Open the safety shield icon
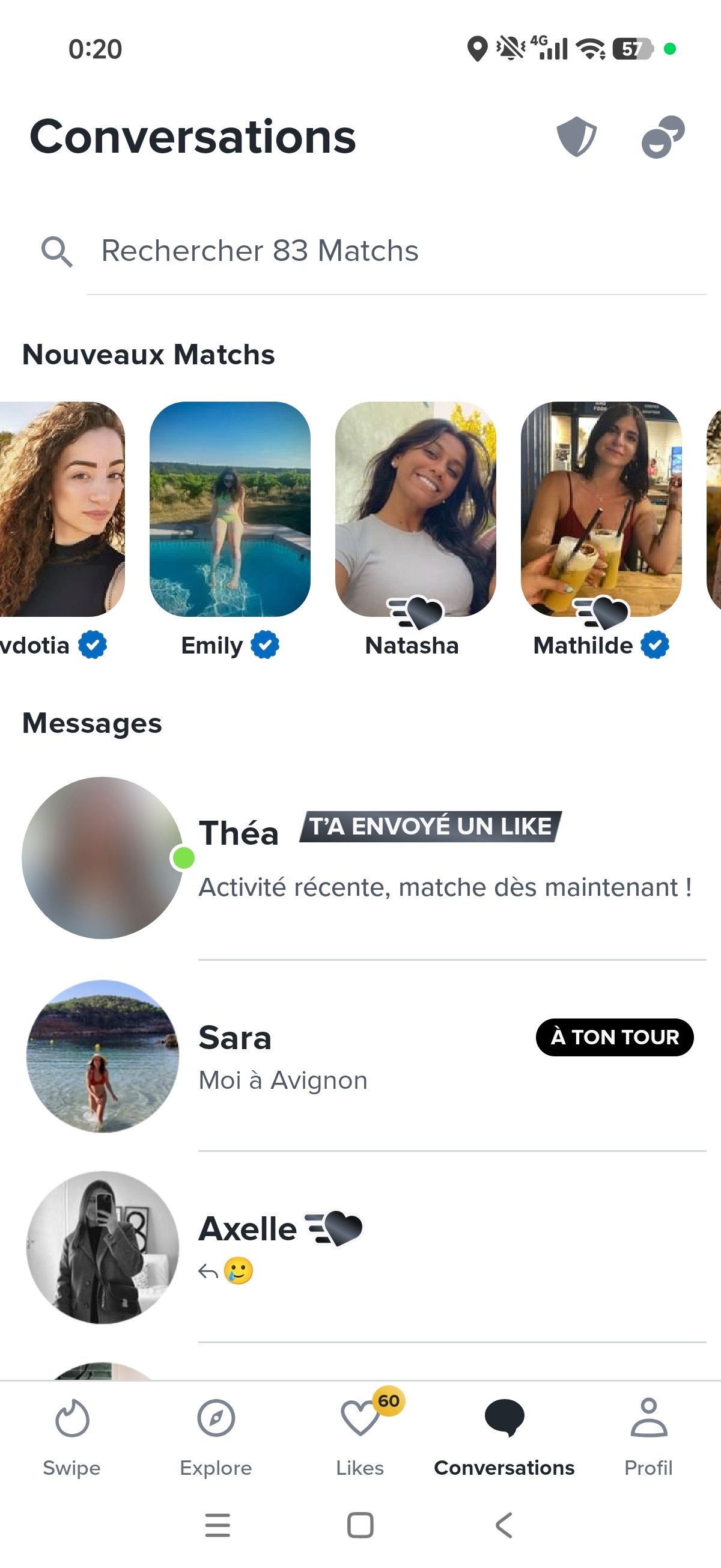Viewport: 721px width, 1568px height. click(x=576, y=137)
